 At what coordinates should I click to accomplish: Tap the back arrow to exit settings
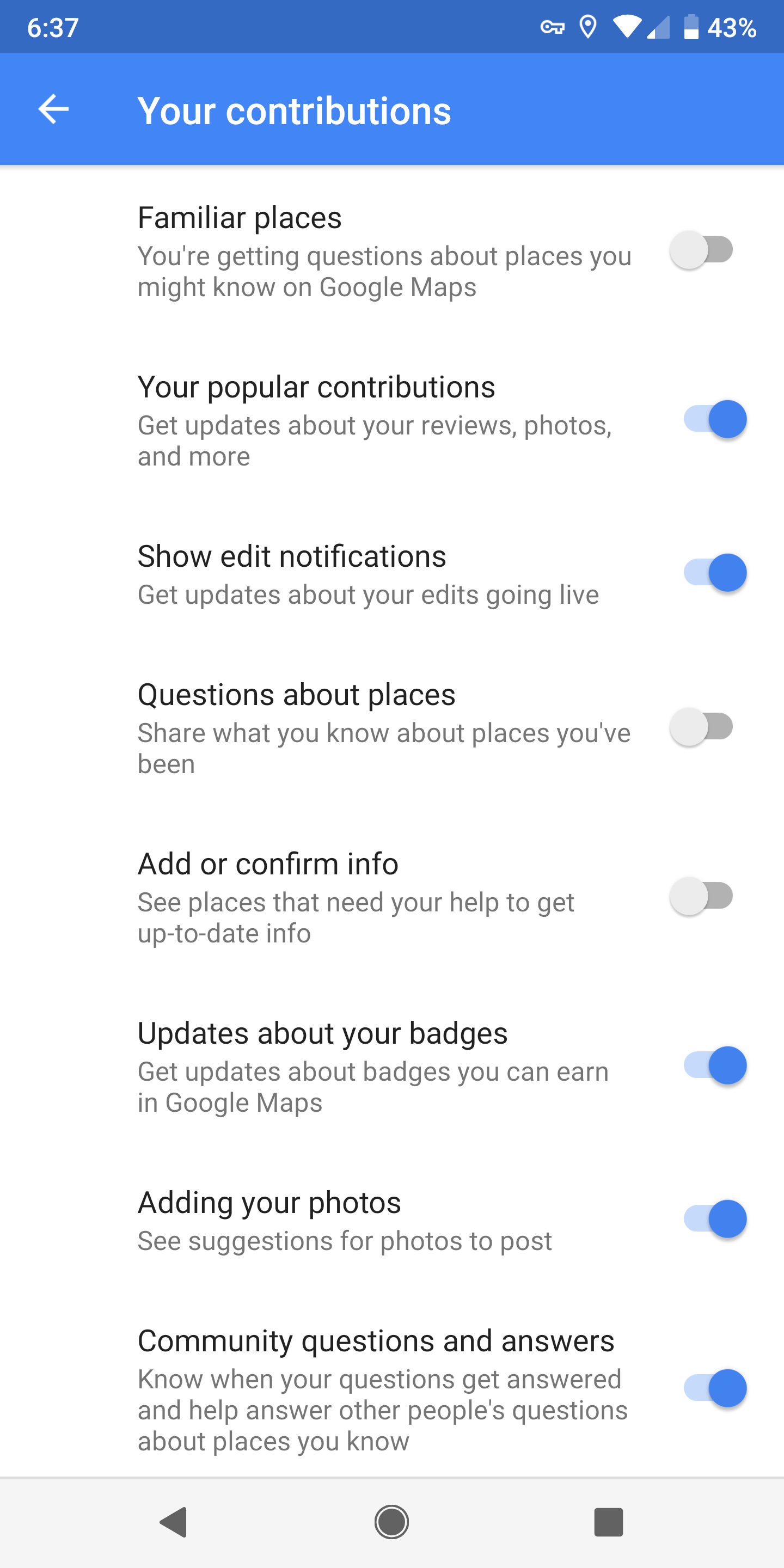52,109
